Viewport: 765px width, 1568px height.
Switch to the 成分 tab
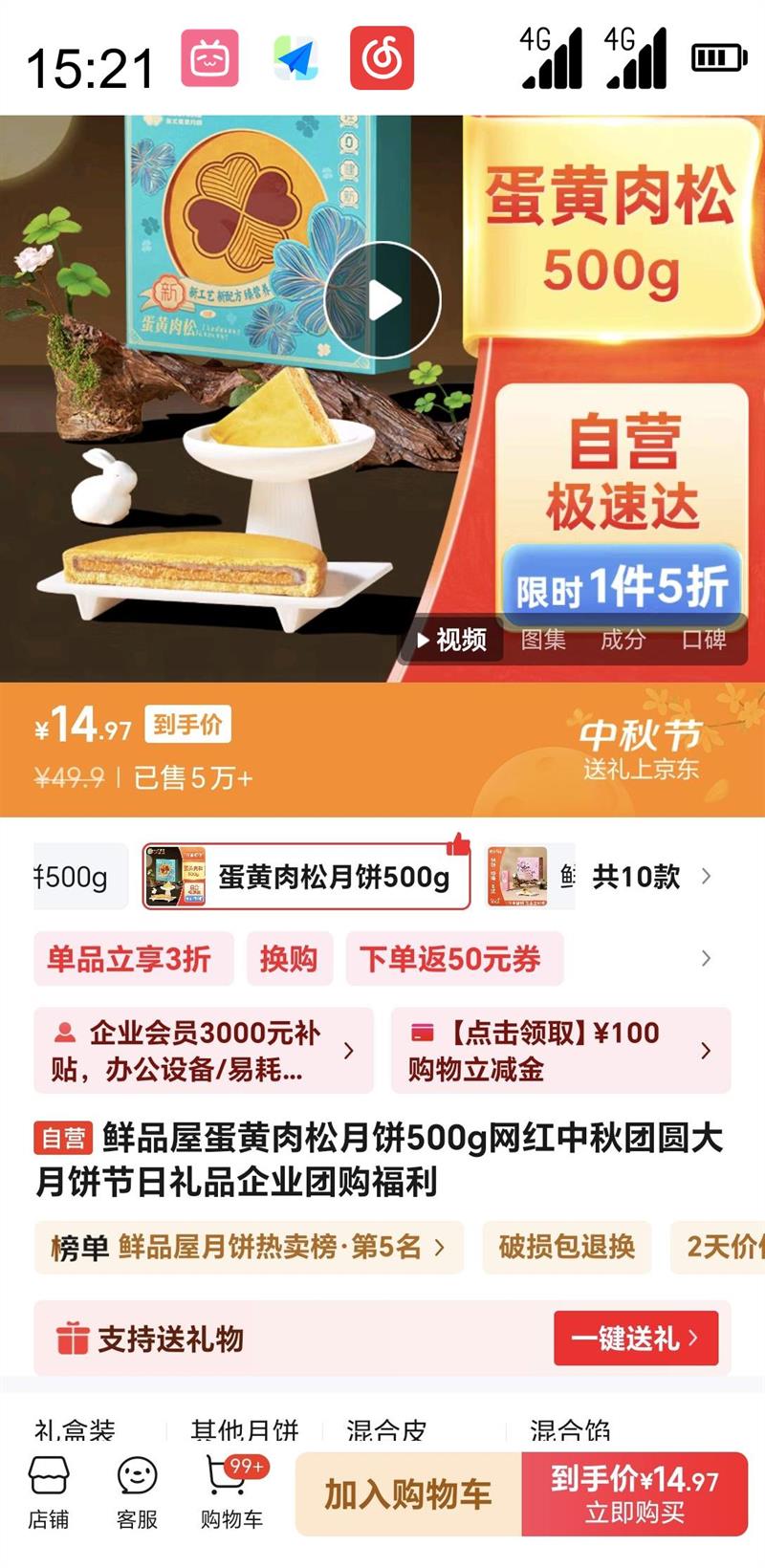623,640
